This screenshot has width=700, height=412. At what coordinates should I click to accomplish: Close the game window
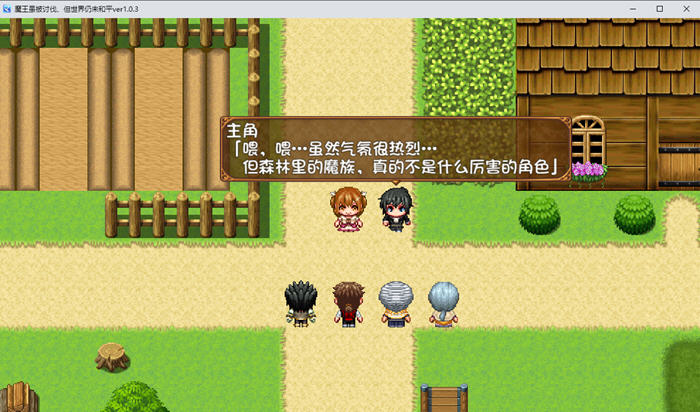point(686,8)
